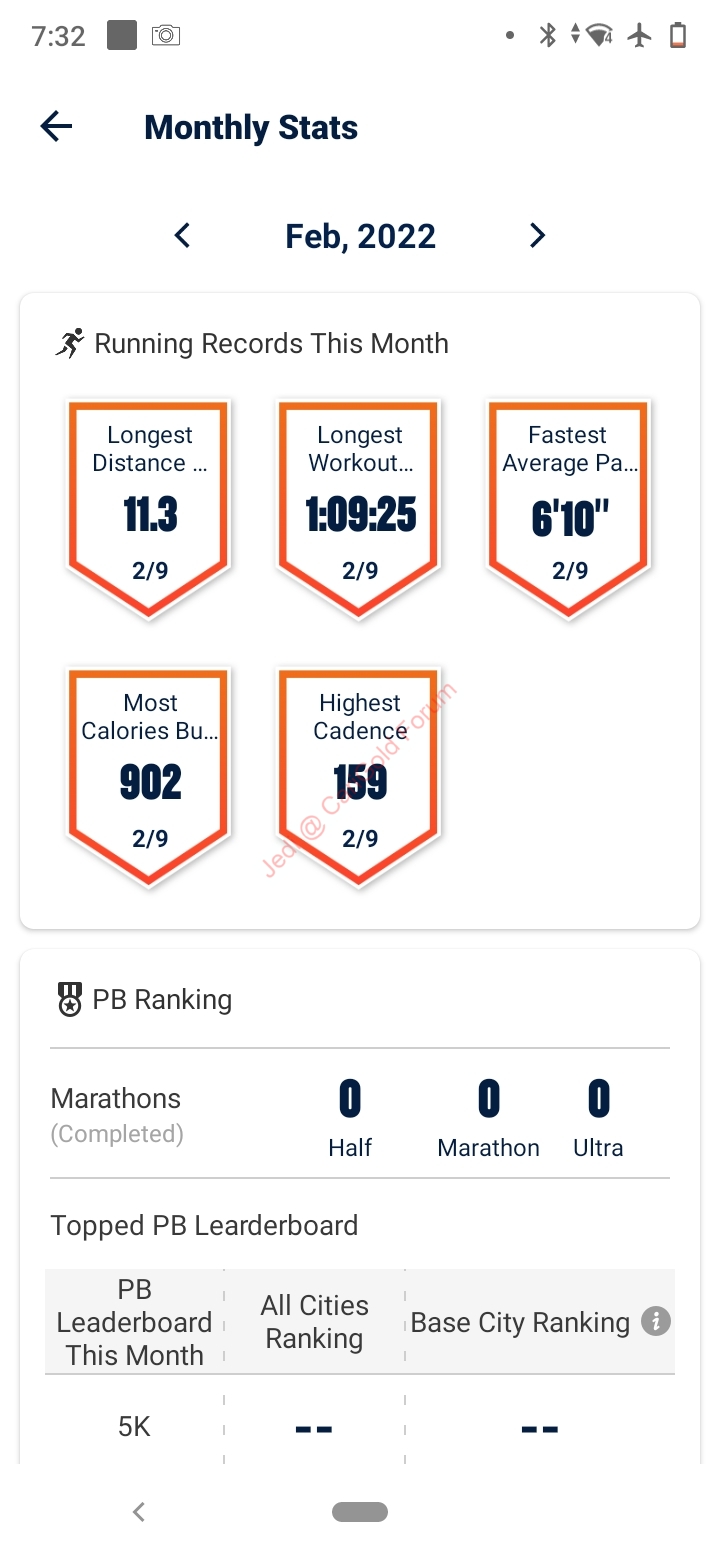Go back from Monthly Stats
720x1560 pixels.
(56, 127)
